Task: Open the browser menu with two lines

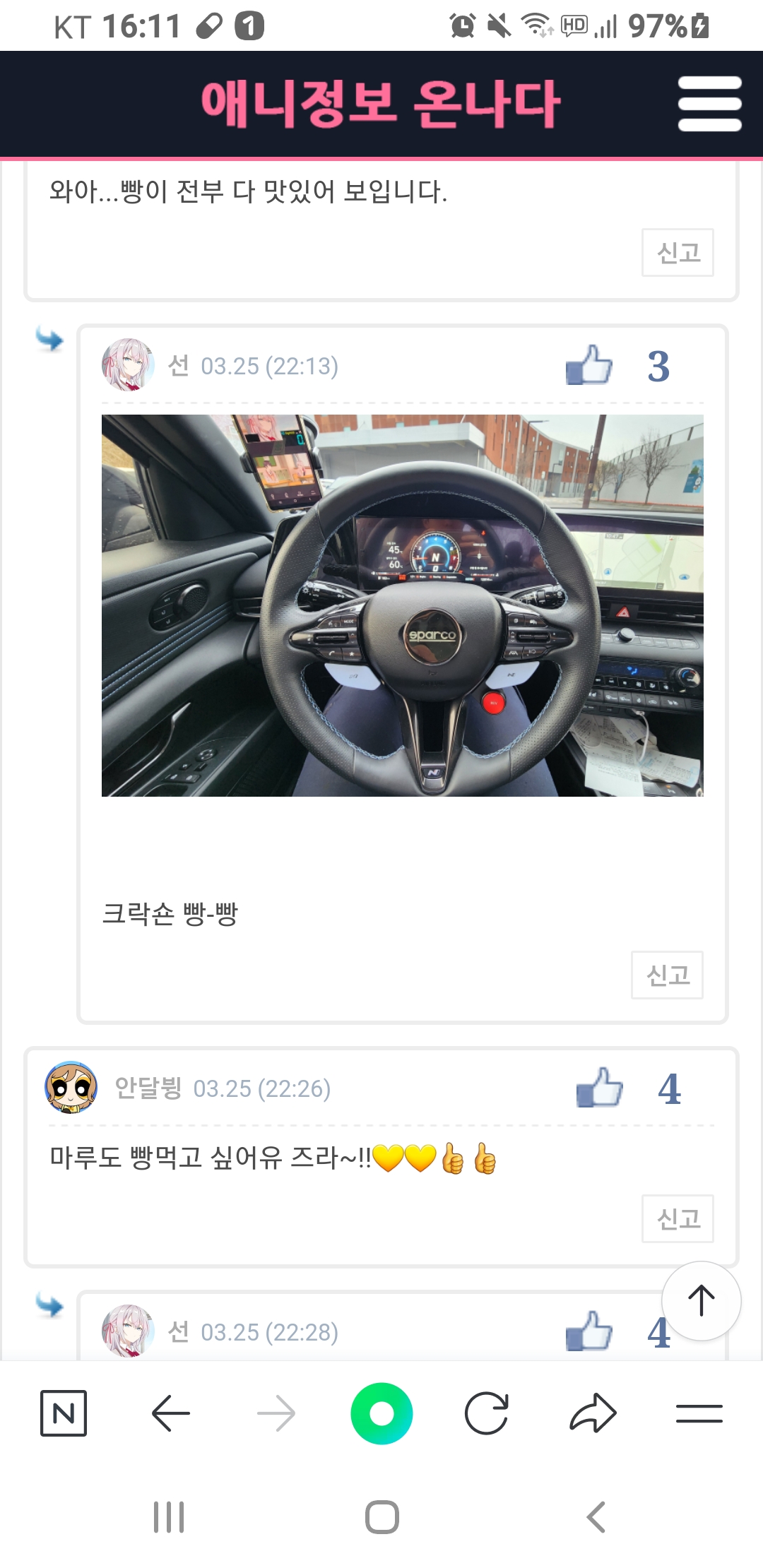Action: 699,1413
